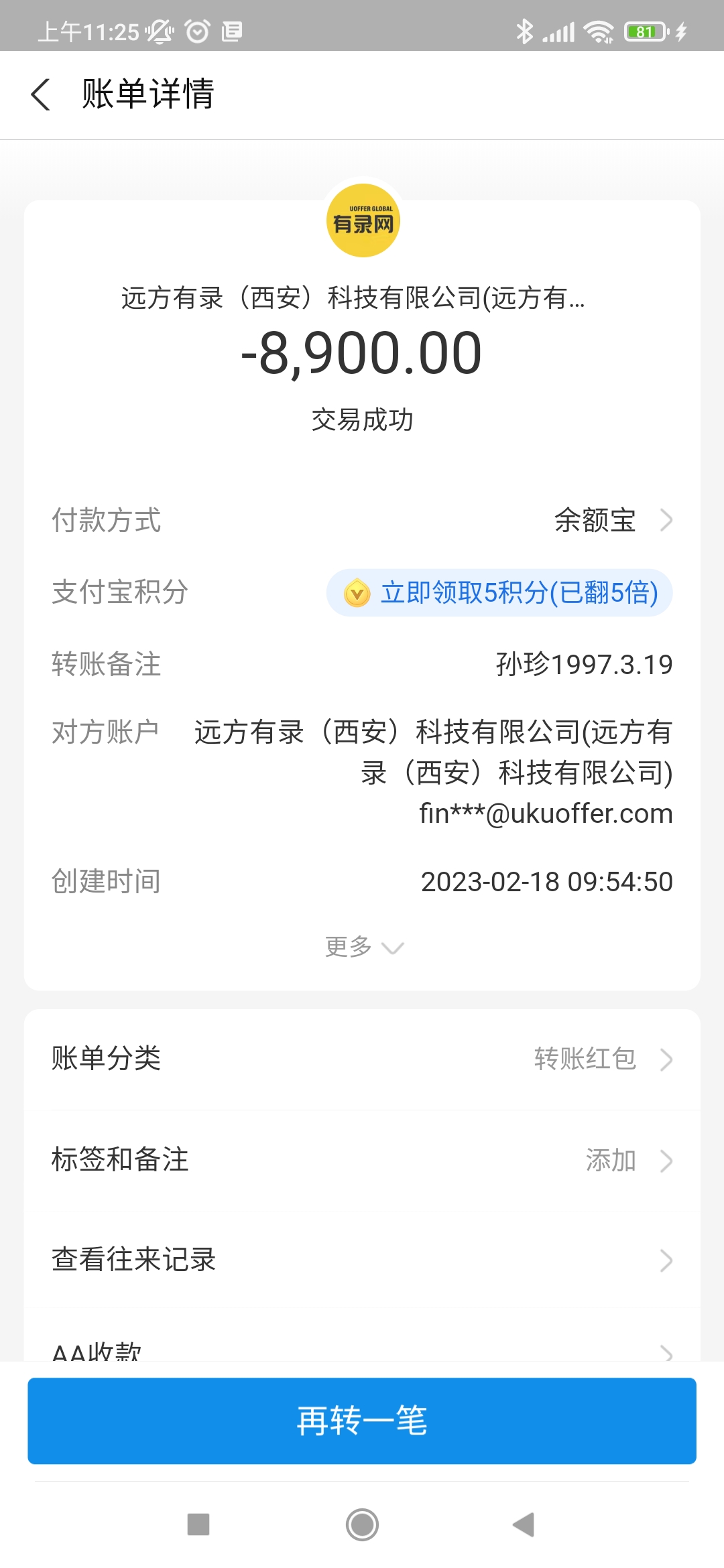Viewport: 724px width, 1568px height.
Task: Expand 更多 transaction details
Action: click(x=363, y=947)
